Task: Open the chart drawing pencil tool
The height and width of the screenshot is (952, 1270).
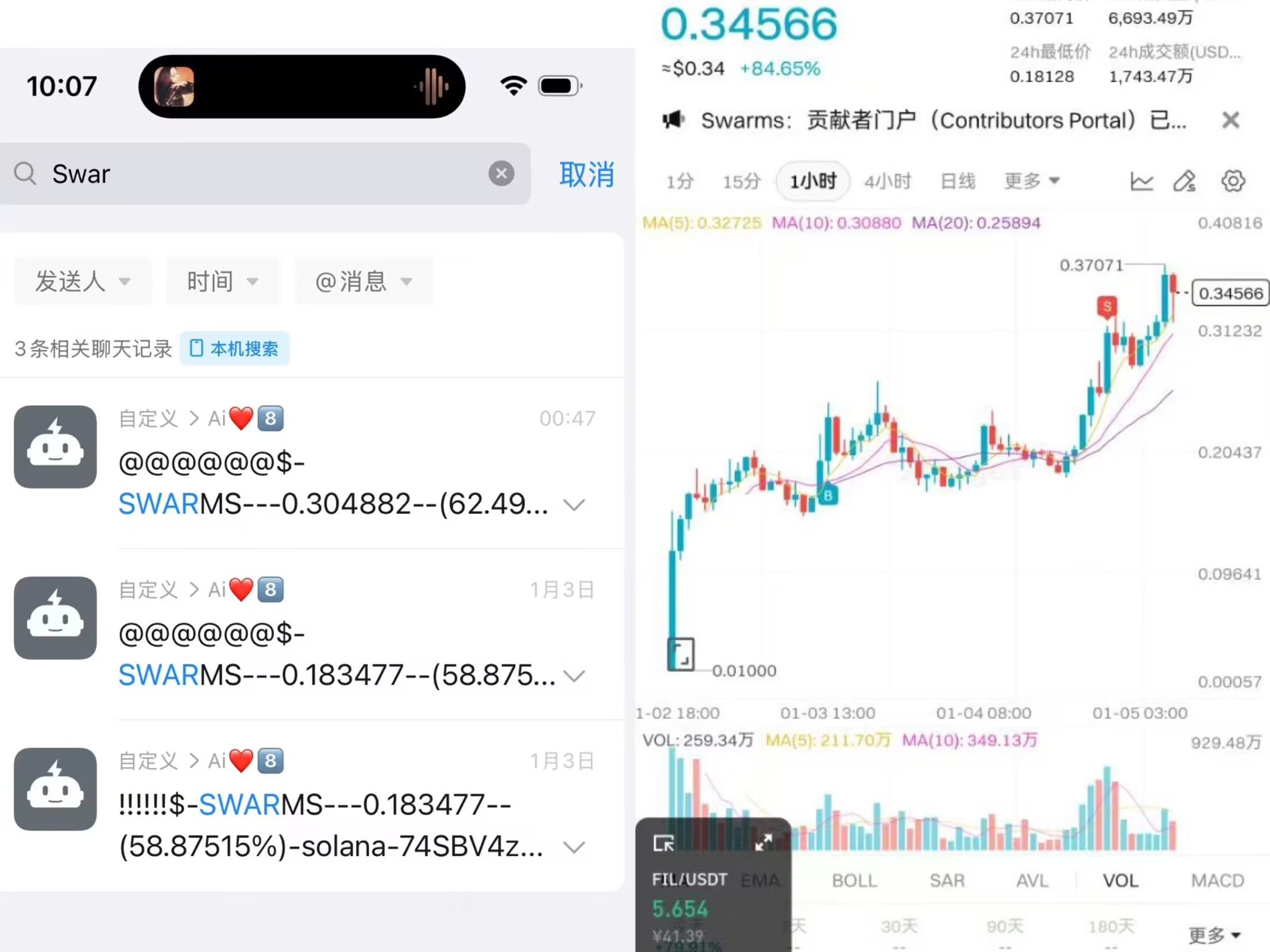Action: (x=1184, y=181)
